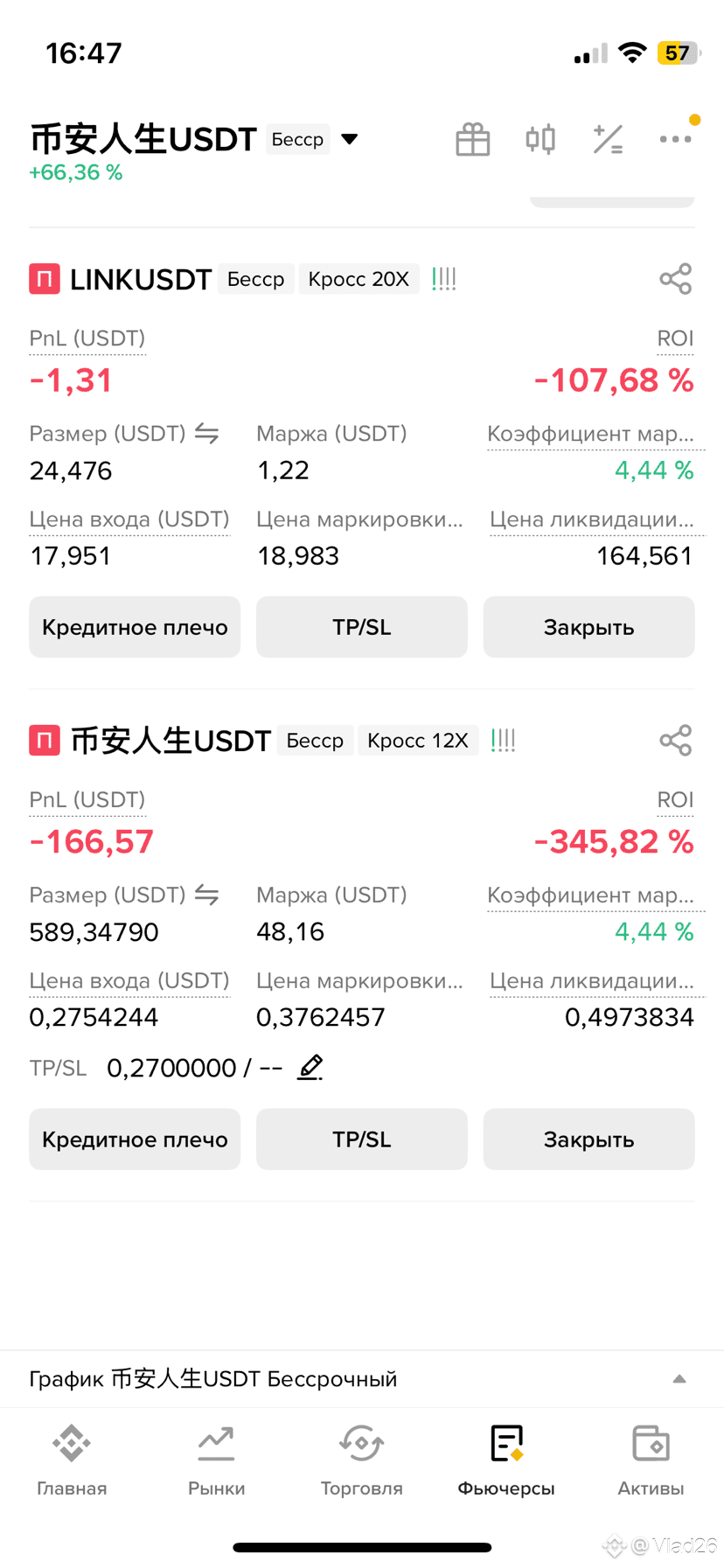Open the three-dot overflow menu

675,139
